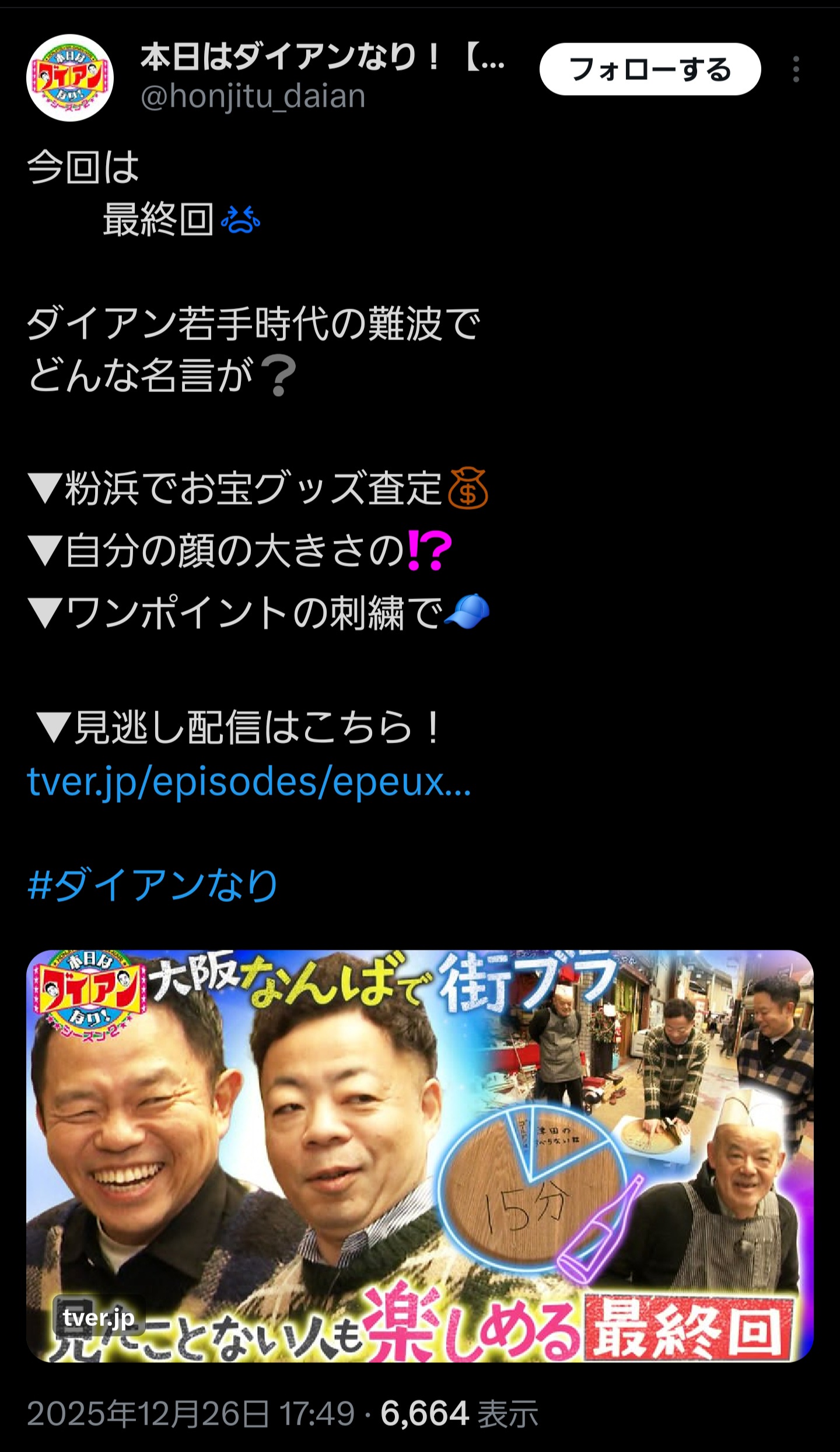This screenshot has height=1452, width=840.
Task: View the 6,664 表示 post analytics
Action: point(459,1413)
